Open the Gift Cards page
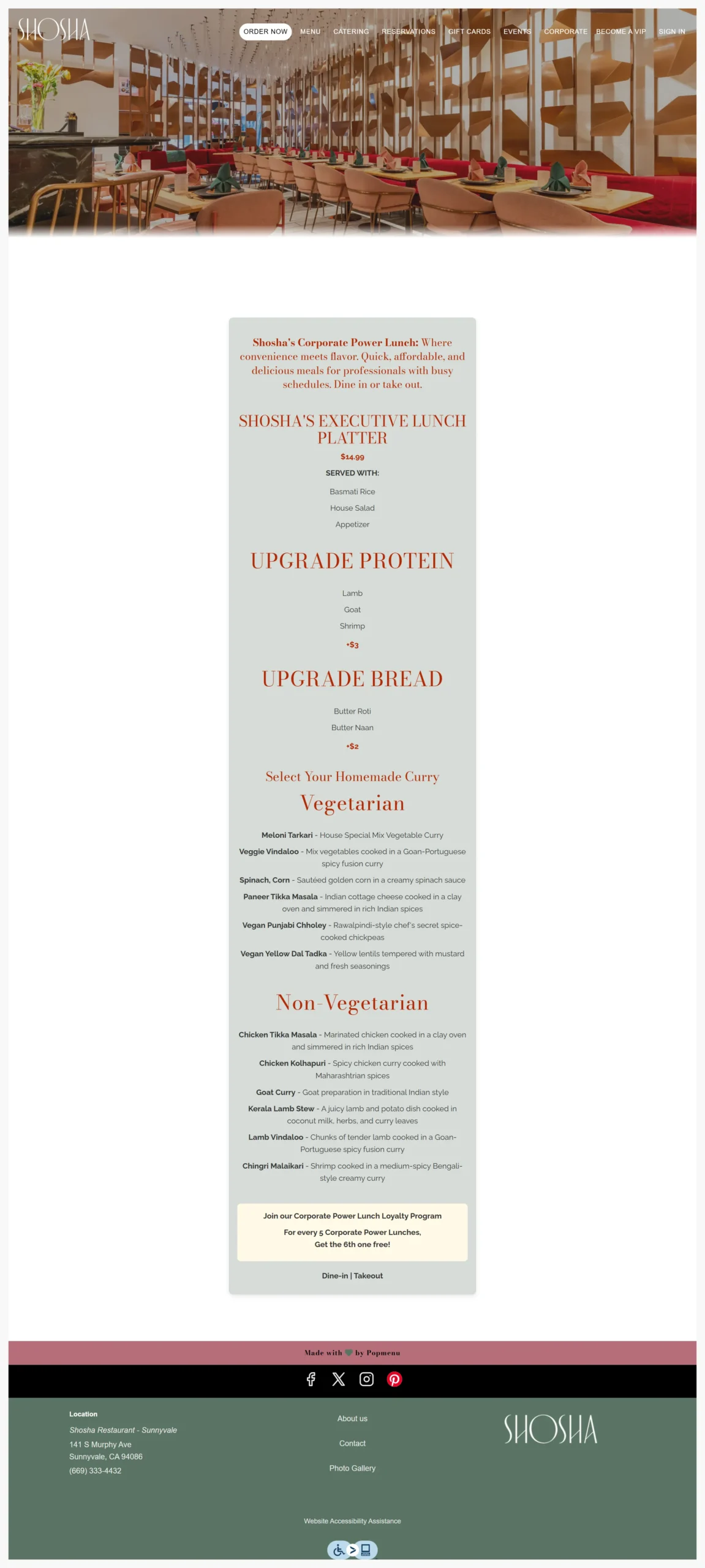The width and height of the screenshot is (705, 1568). 469,32
